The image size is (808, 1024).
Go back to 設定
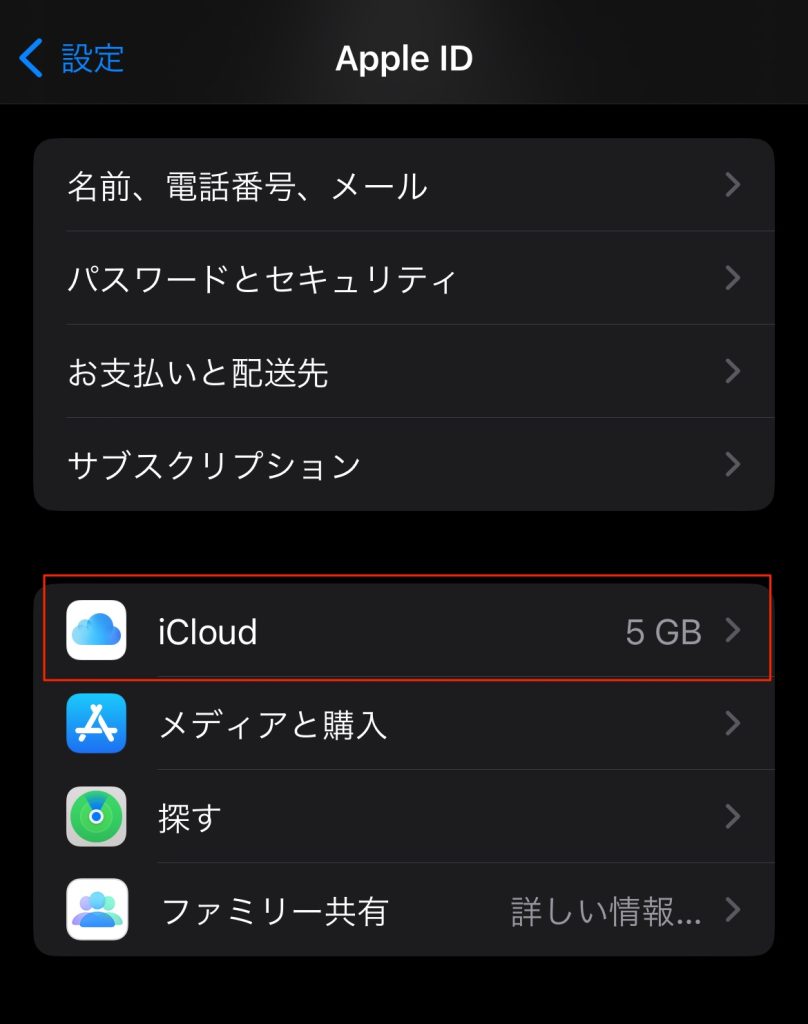pyautogui.click(x=72, y=58)
